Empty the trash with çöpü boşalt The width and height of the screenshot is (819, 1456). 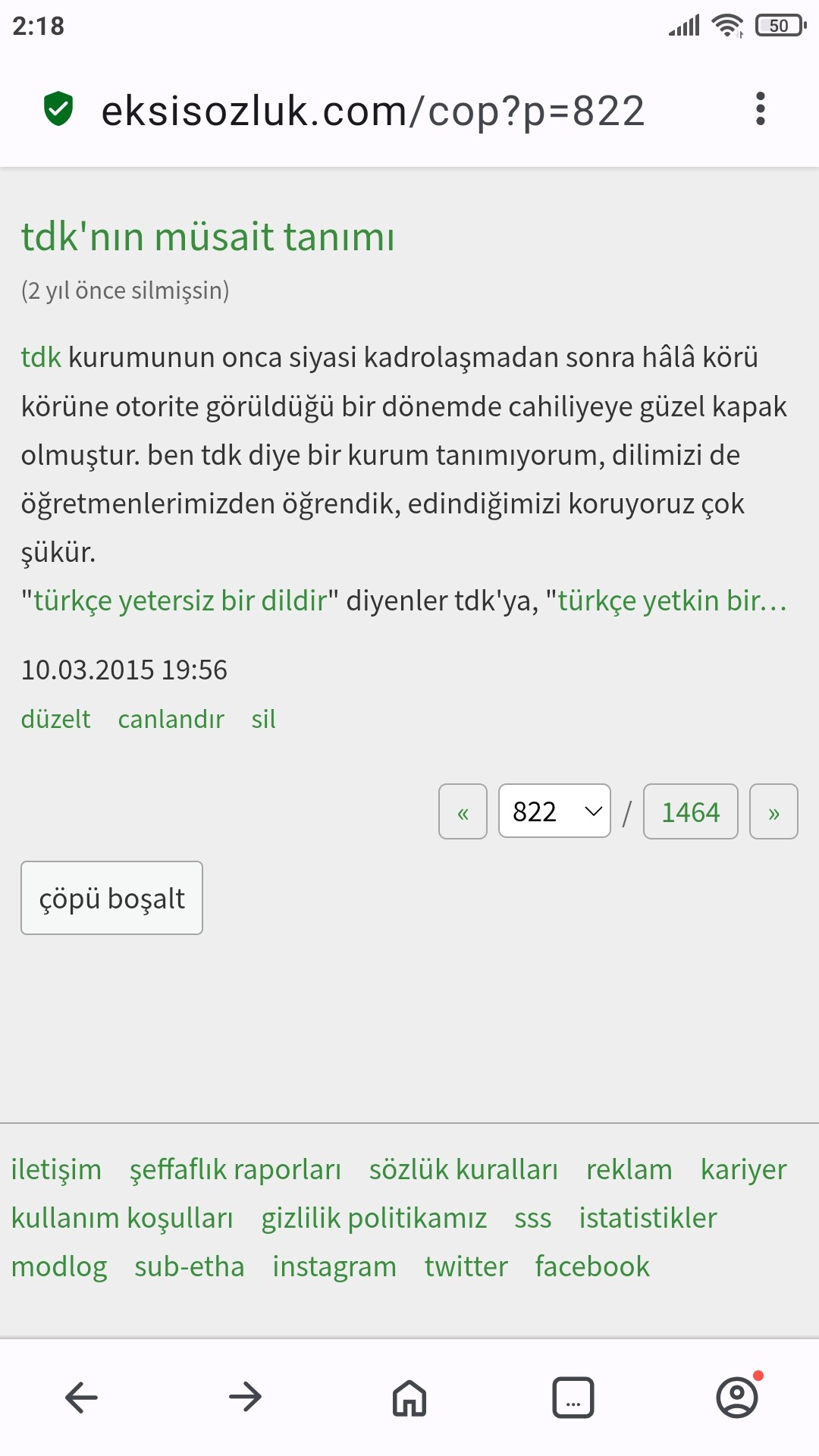tap(111, 899)
